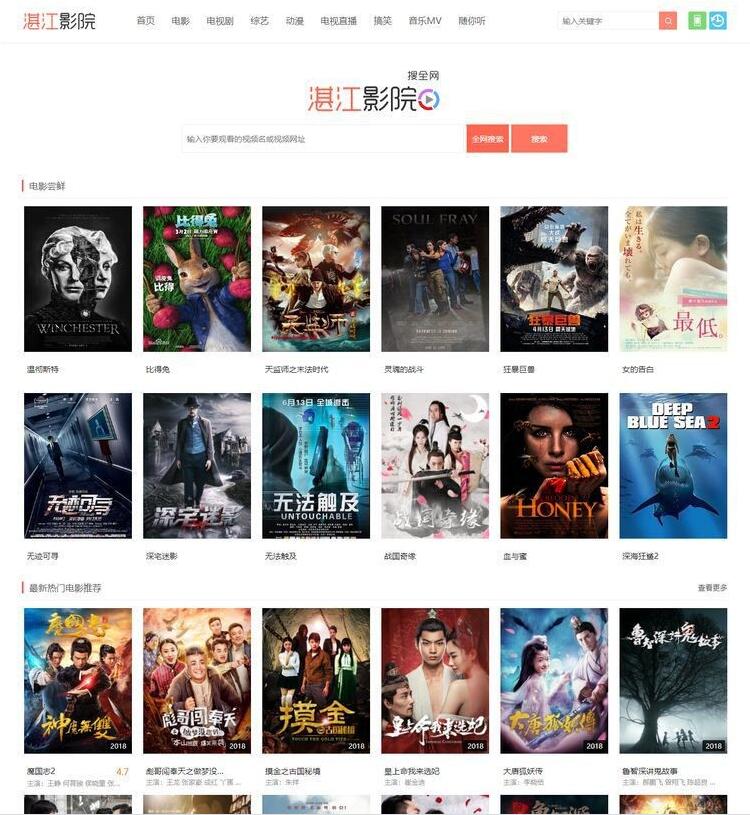Open the 电影 tab in top navigation
This screenshot has width=750, height=815.
pyautogui.click(x=180, y=21)
